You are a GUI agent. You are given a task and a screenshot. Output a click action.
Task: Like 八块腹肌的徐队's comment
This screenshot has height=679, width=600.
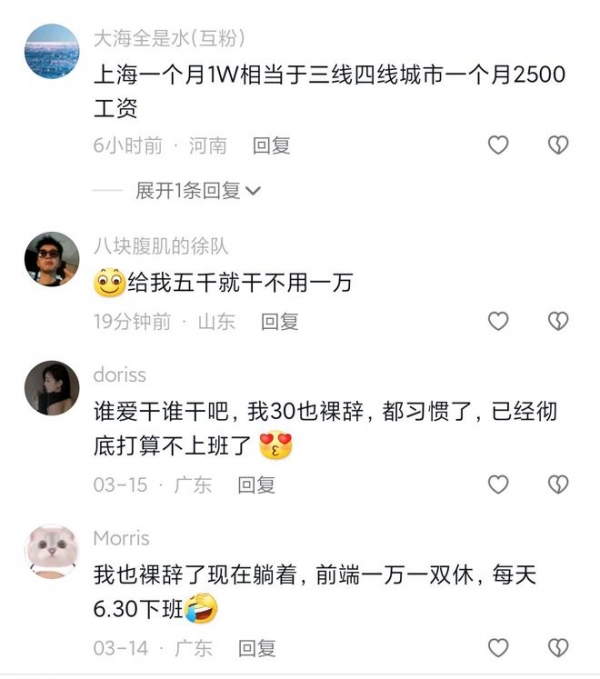498,321
